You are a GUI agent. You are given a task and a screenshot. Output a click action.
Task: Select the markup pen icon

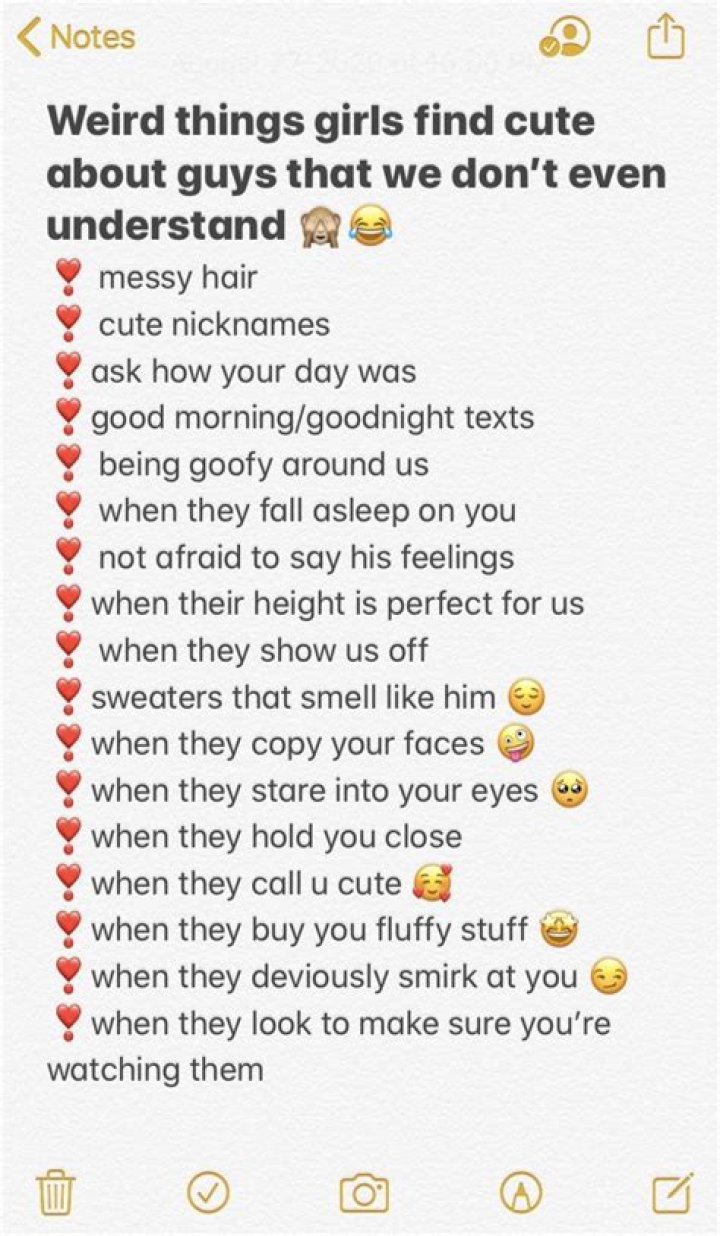click(520, 1192)
